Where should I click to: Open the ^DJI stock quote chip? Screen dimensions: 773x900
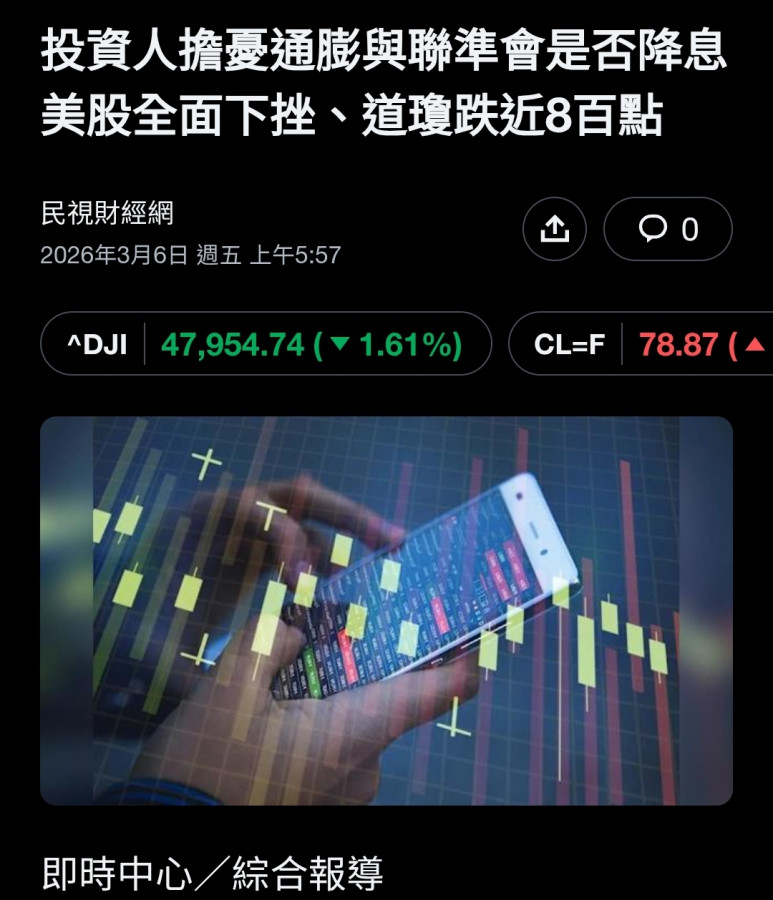point(266,344)
